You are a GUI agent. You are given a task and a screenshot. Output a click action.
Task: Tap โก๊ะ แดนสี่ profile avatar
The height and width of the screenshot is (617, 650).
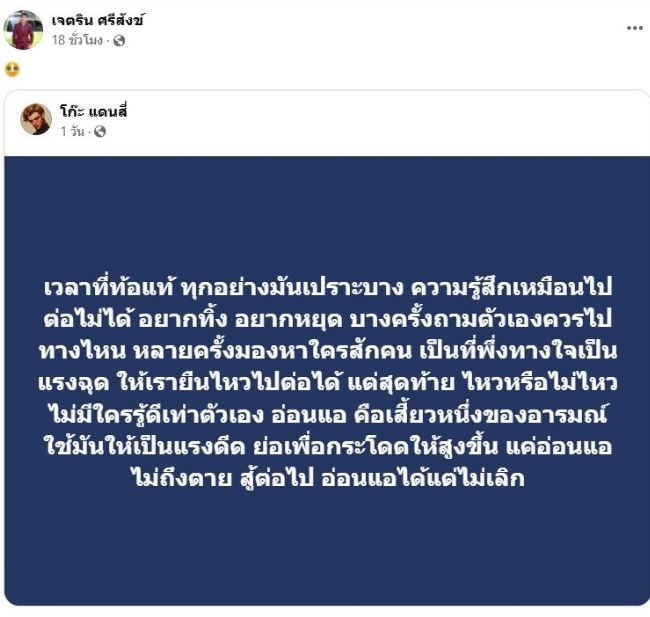(x=36, y=119)
